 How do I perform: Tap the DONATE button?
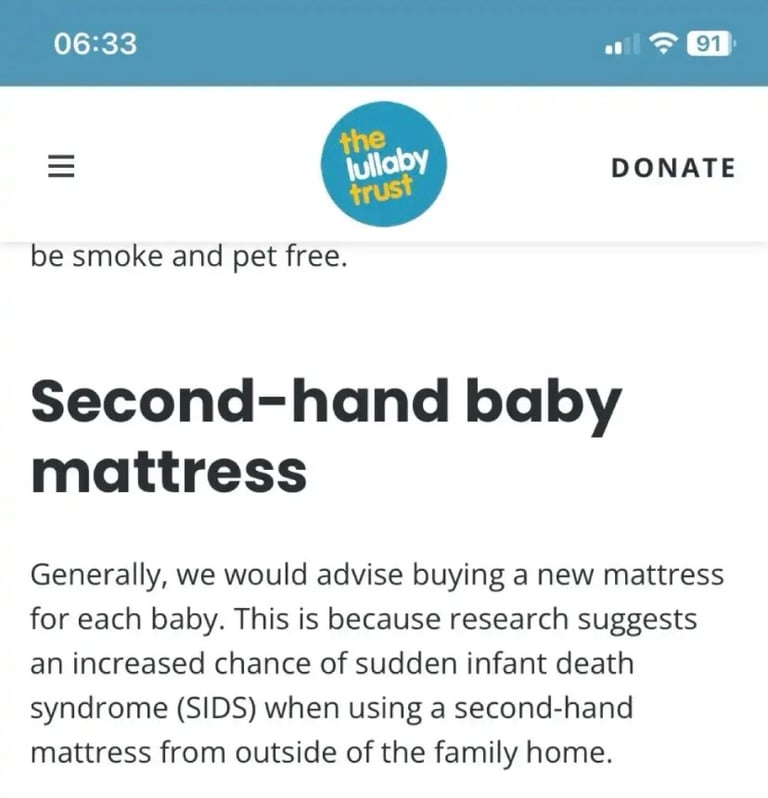[x=672, y=167]
